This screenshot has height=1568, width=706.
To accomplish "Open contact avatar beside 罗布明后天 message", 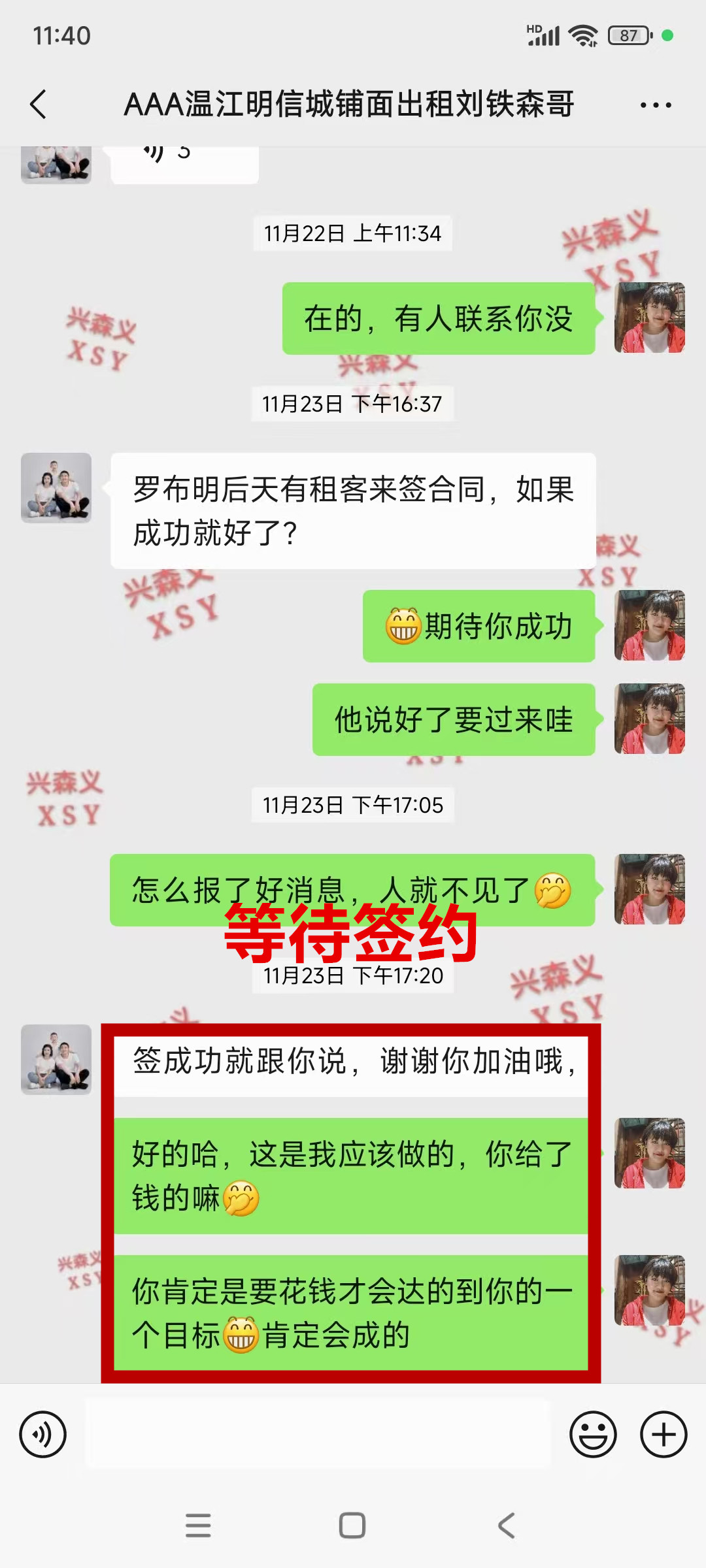I will pyautogui.click(x=56, y=488).
